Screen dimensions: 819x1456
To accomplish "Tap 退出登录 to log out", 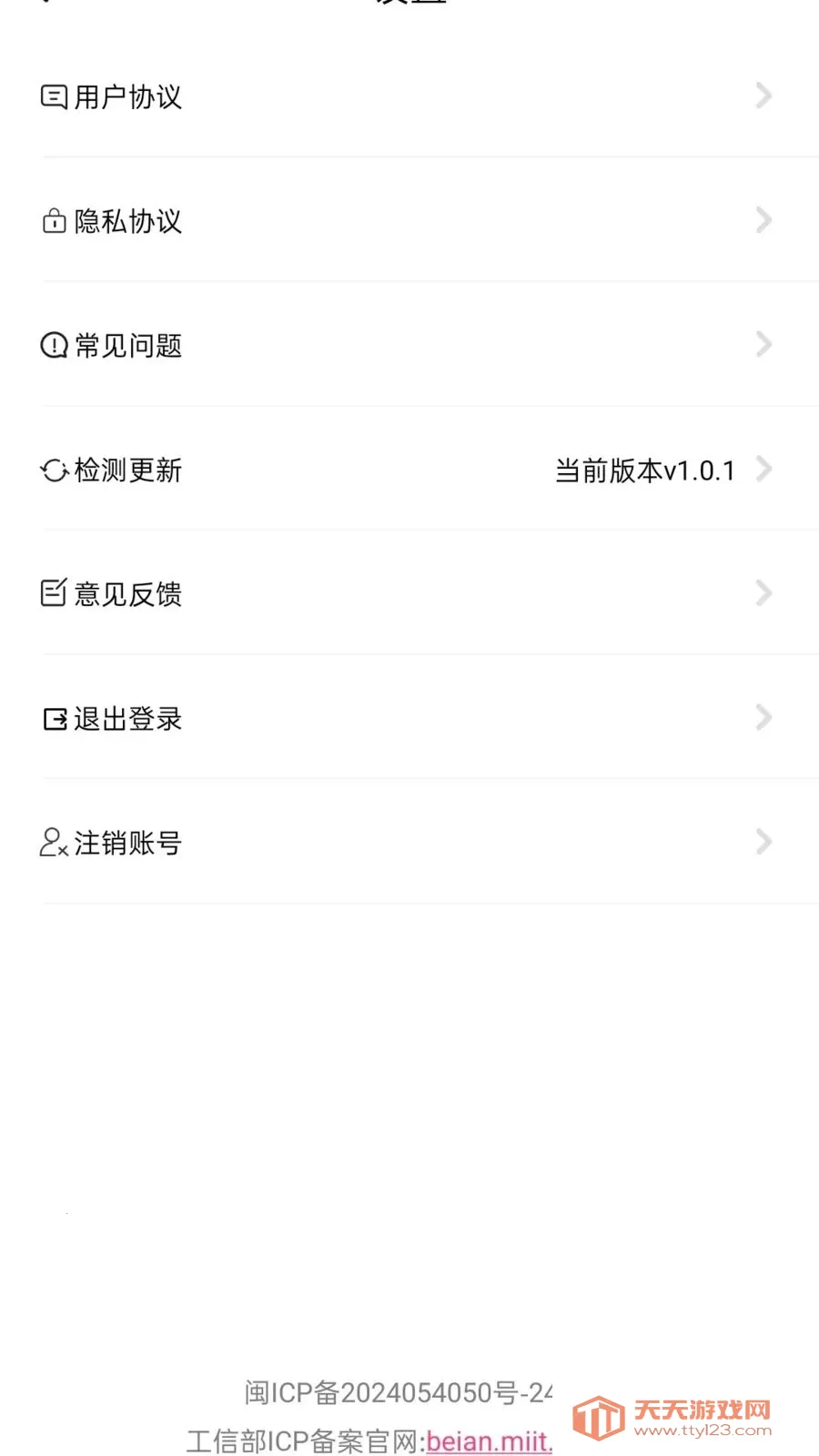I will [127, 718].
